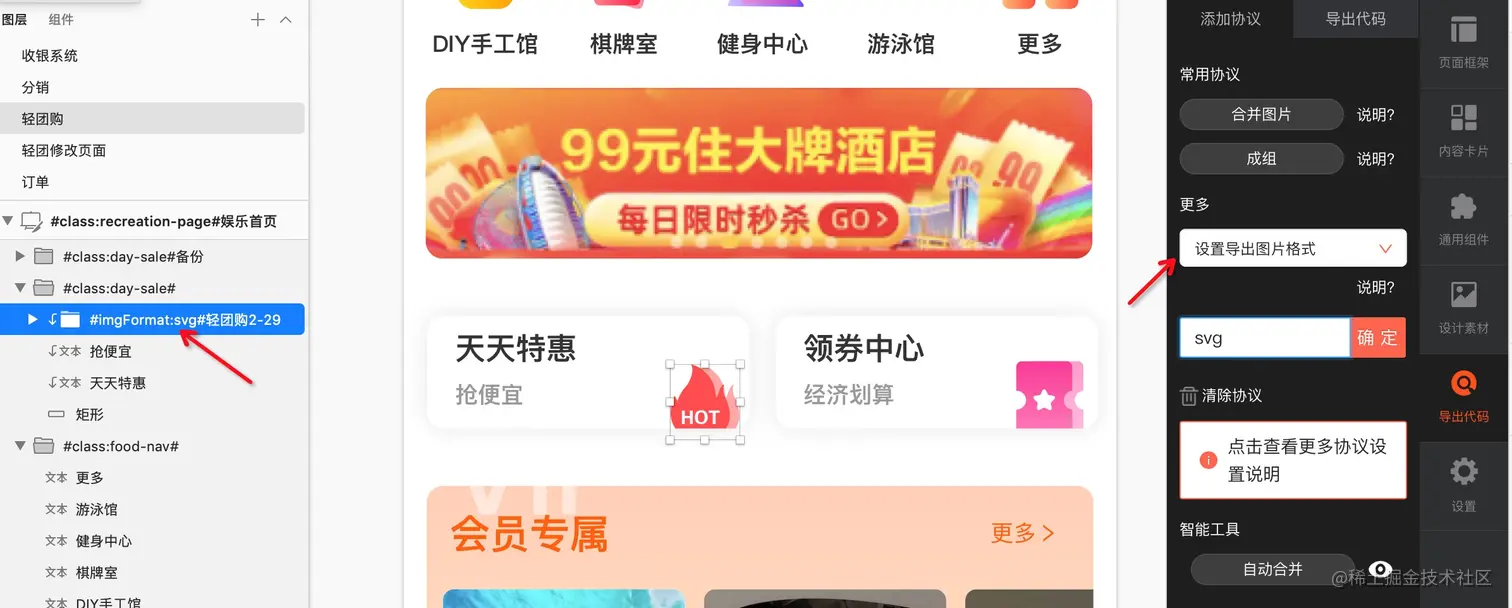Viewport: 1512px width, 608px height.
Task: Confirm with the 确定 button
Action: pos(1377,338)
